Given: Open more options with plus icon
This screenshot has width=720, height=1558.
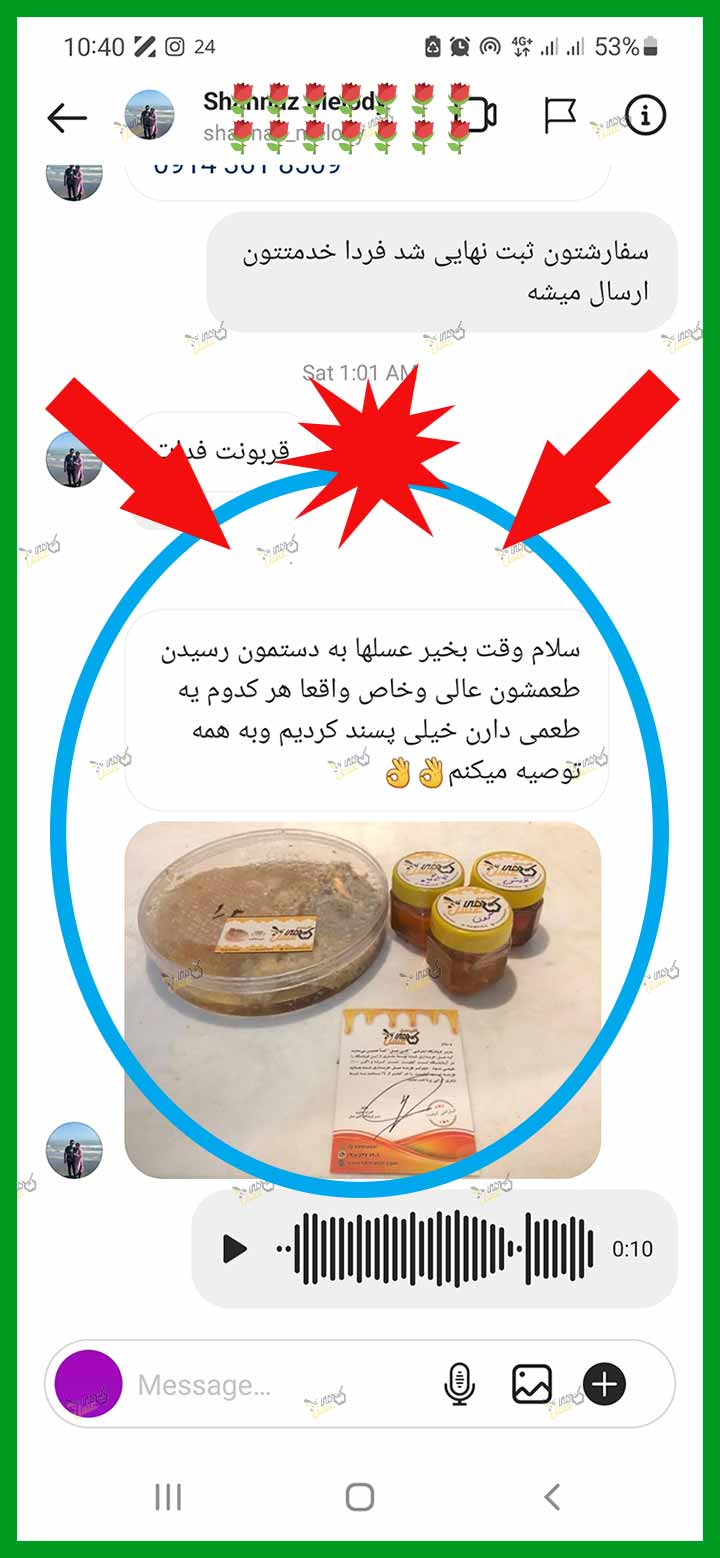Looking at the screenshot, I should (604, 1385).
